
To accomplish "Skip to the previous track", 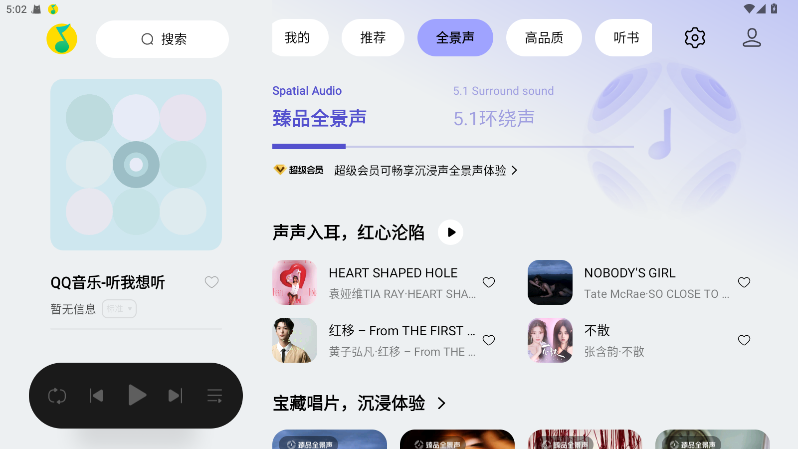I will [96, 396].
